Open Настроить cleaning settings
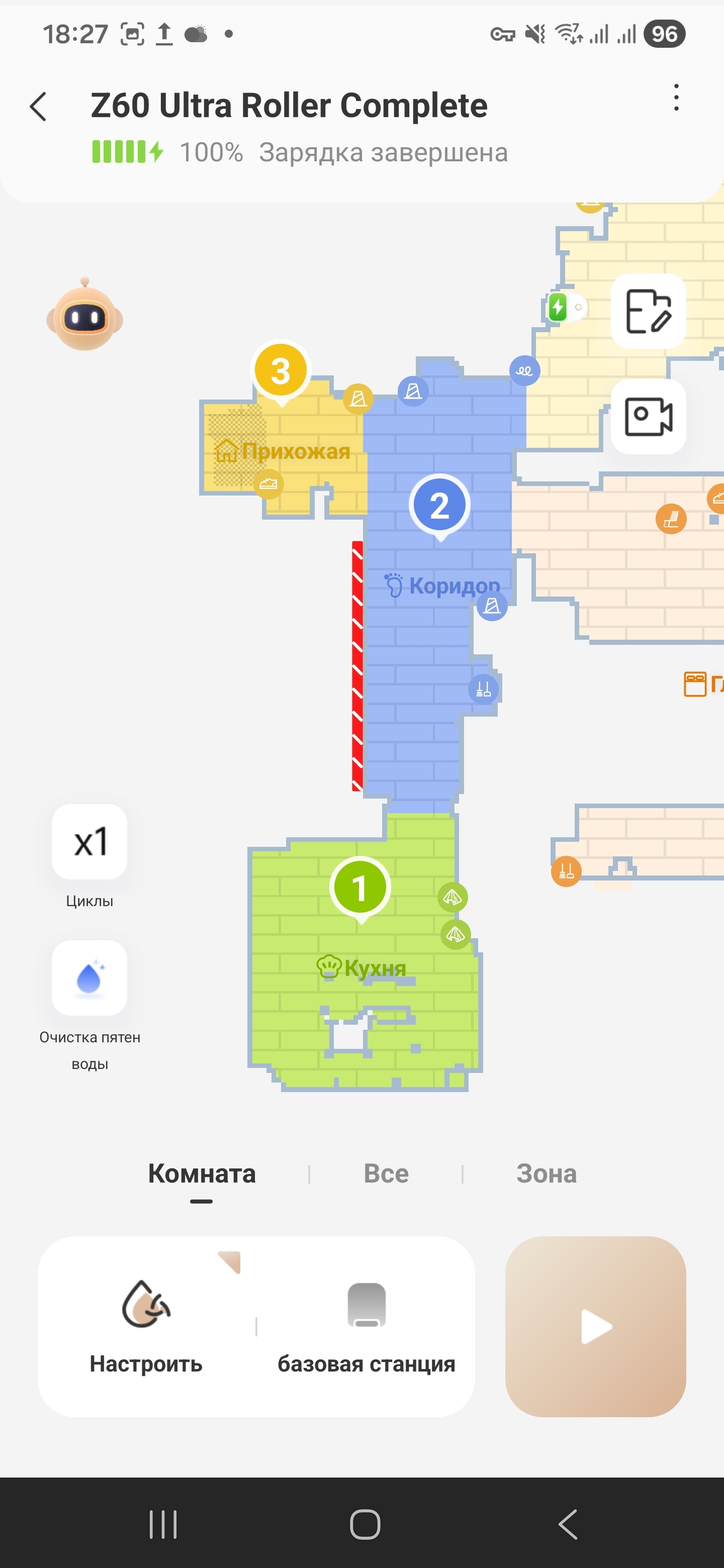Screen dimensions: 724x1568 tap(146, 1326)
